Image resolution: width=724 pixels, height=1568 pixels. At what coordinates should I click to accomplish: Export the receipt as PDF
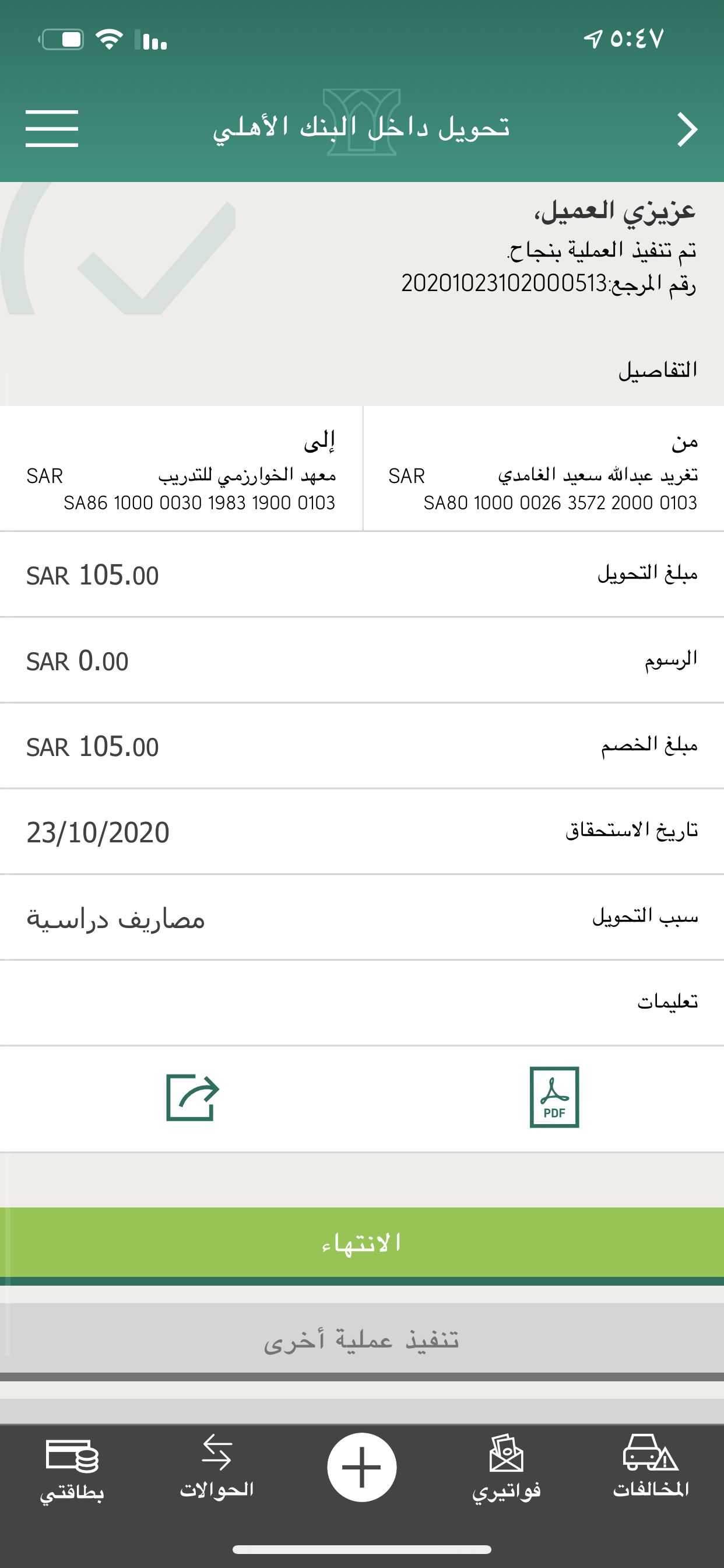(554, 1097)
